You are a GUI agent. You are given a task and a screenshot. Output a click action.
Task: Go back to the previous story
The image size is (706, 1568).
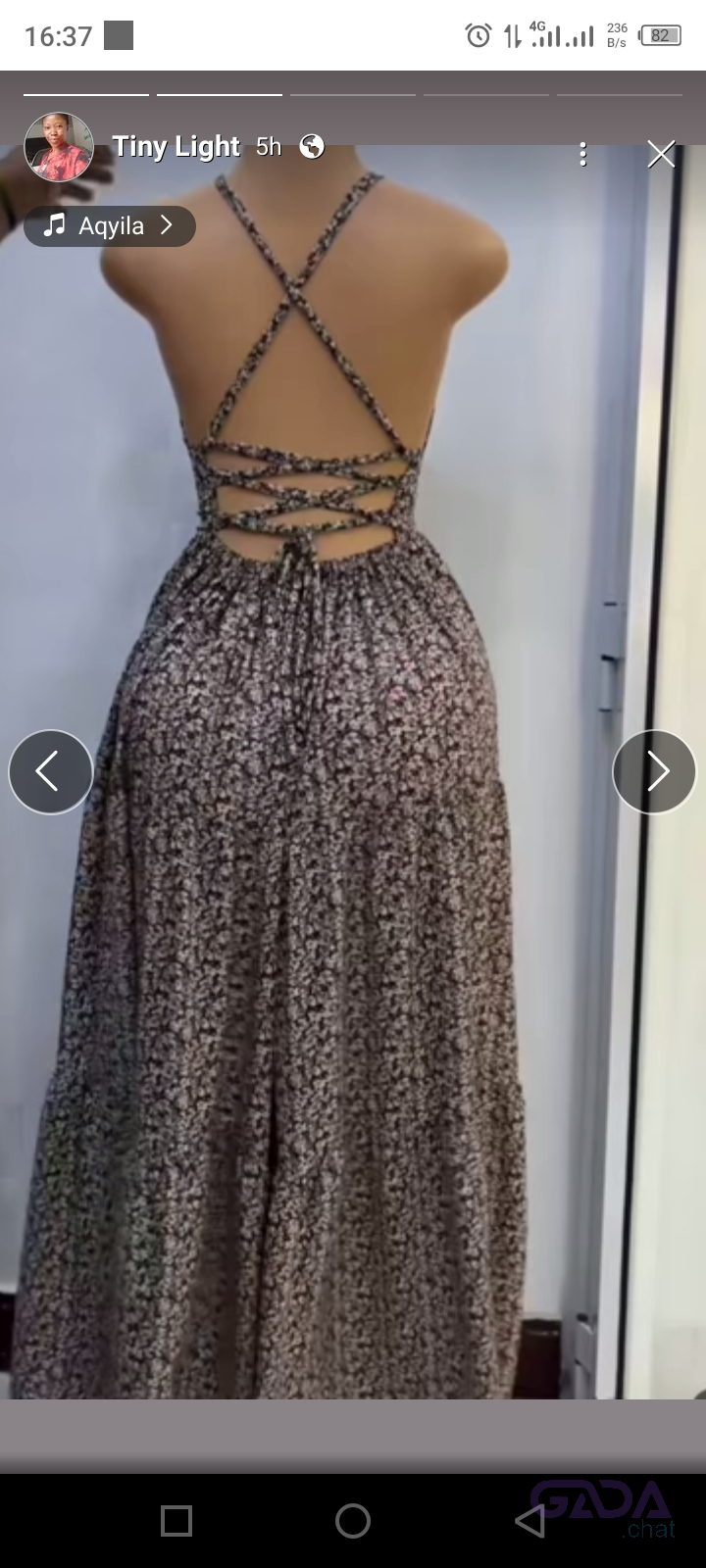(50, 772)
